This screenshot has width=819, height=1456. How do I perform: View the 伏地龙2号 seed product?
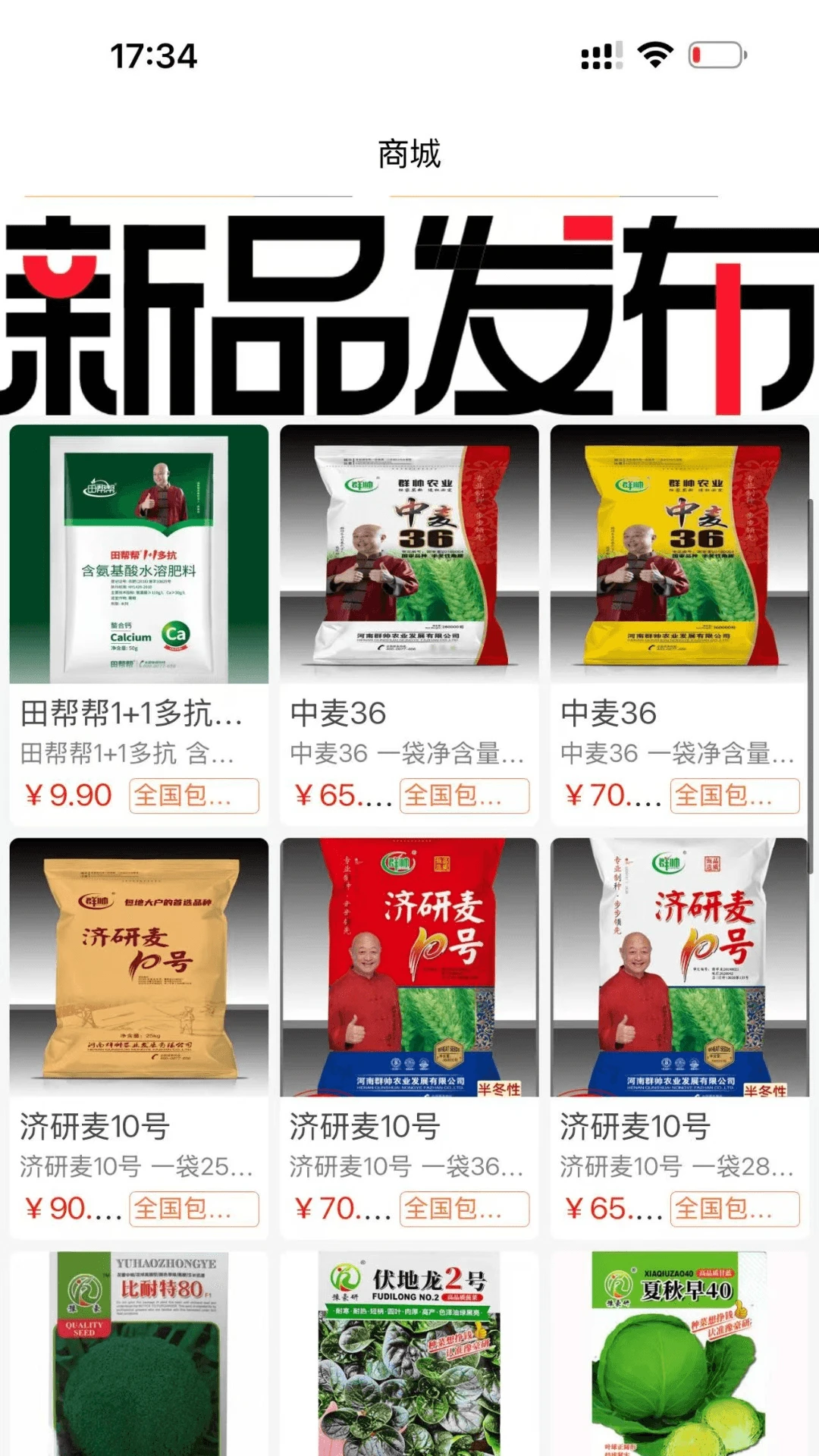pyautogui.click(x=409, y=1354)
